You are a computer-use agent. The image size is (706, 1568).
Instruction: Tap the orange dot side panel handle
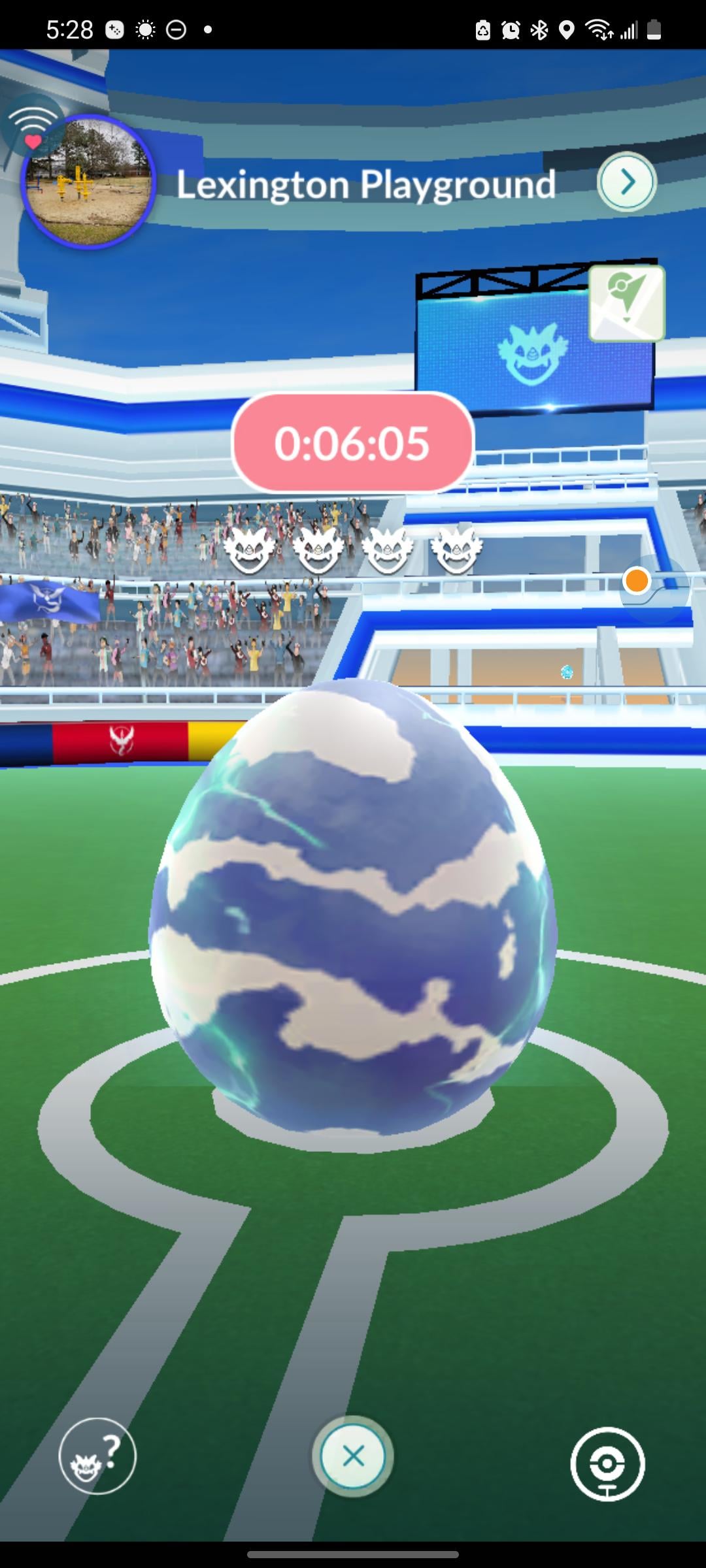click(637, 581)
